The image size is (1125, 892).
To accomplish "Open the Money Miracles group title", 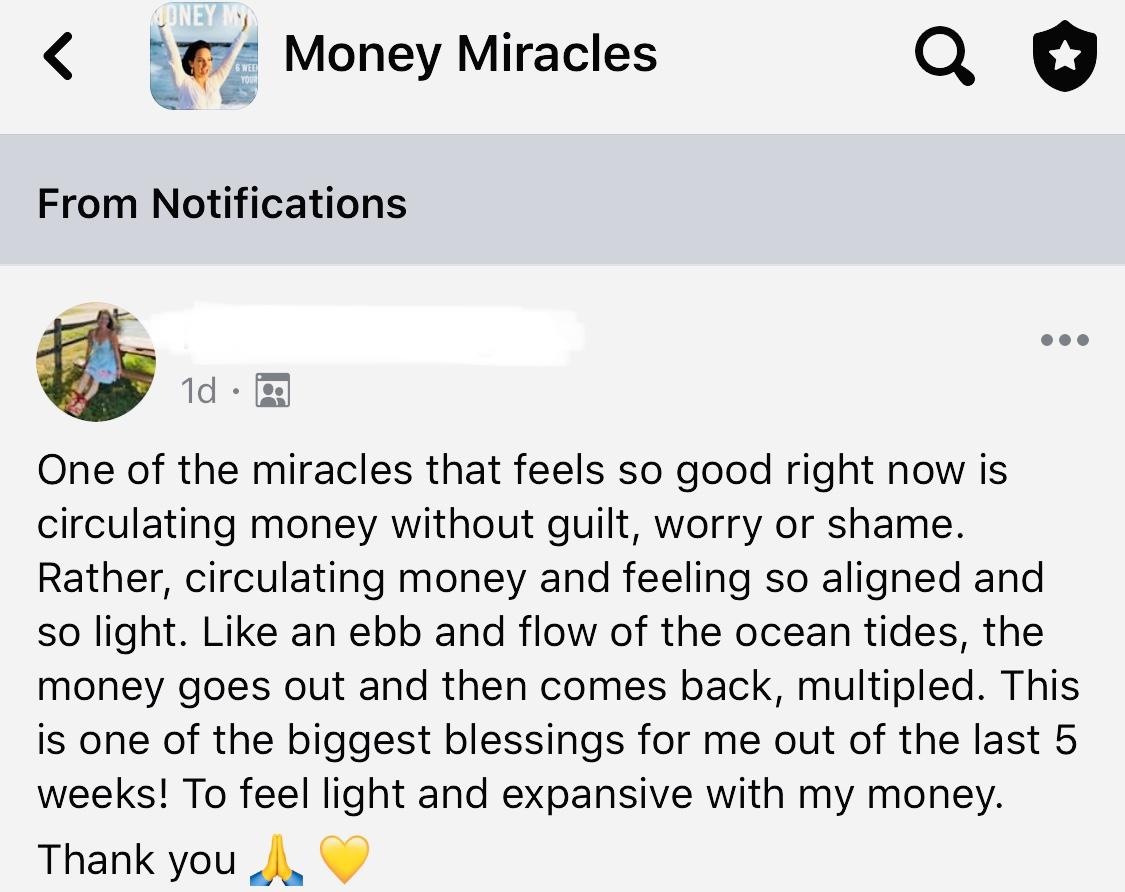I will click(471, 54).
